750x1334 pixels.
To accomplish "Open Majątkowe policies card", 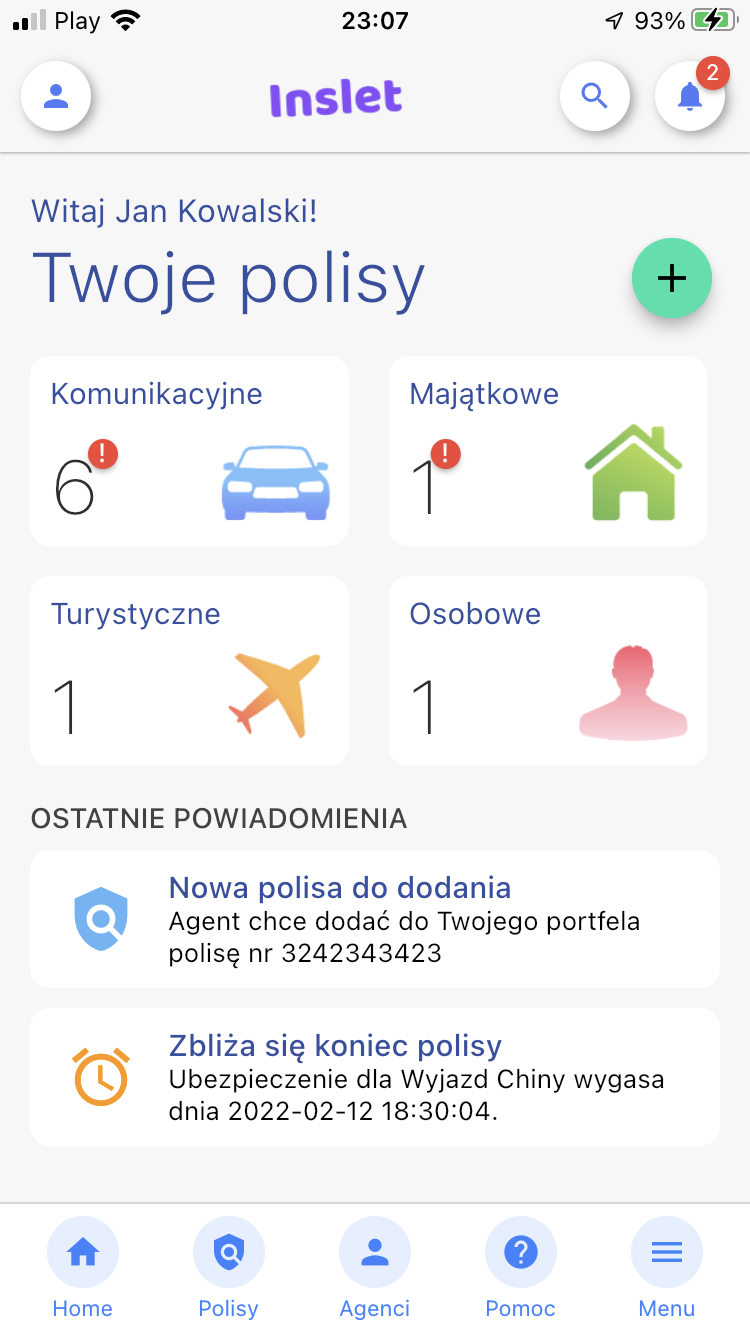I will point(548,451).
